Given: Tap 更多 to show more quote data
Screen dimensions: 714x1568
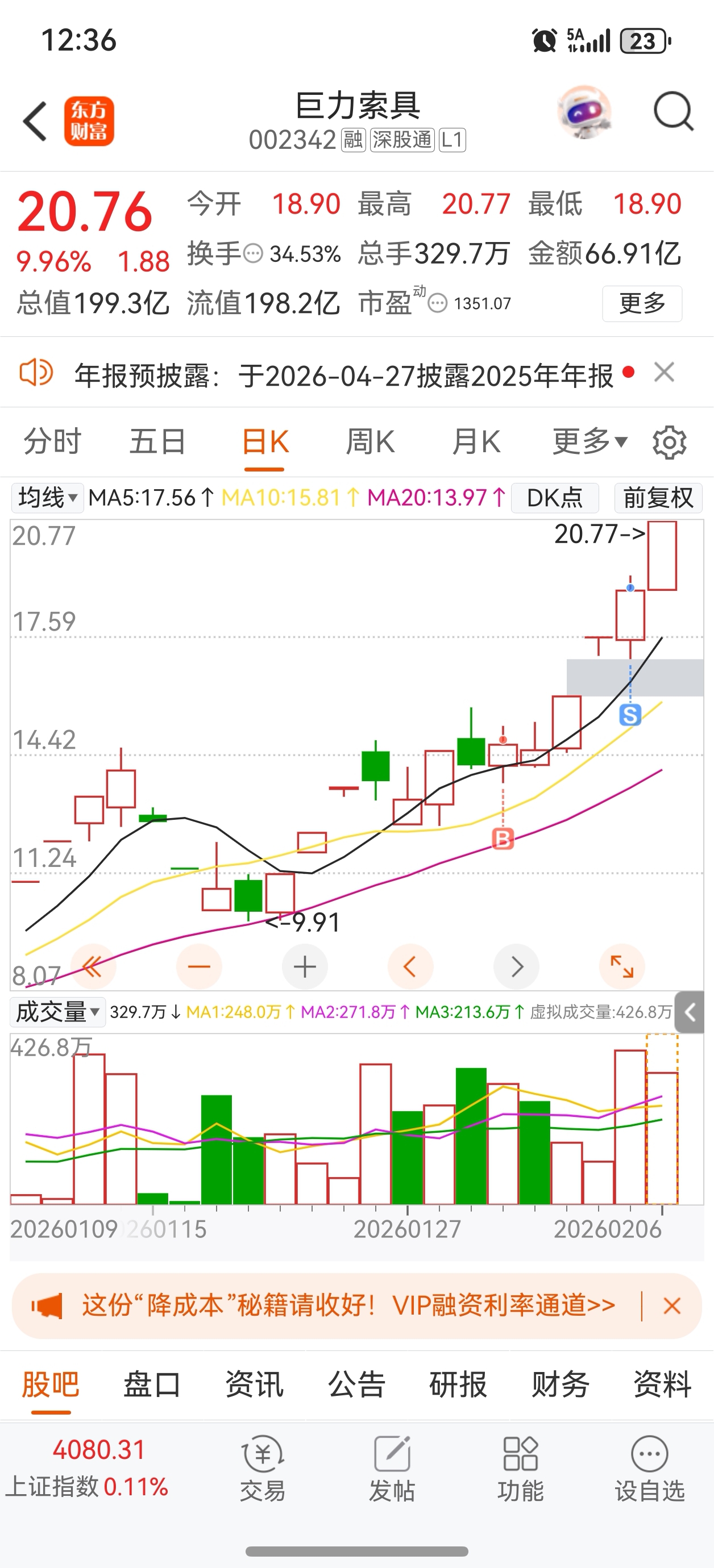Looking at the screenshot, I should point(641,303).
